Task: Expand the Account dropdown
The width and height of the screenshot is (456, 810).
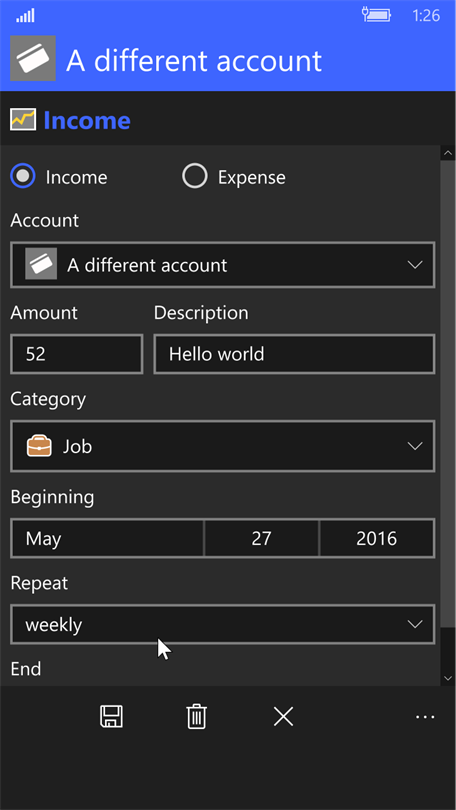Action: click(x=223, y=265)
